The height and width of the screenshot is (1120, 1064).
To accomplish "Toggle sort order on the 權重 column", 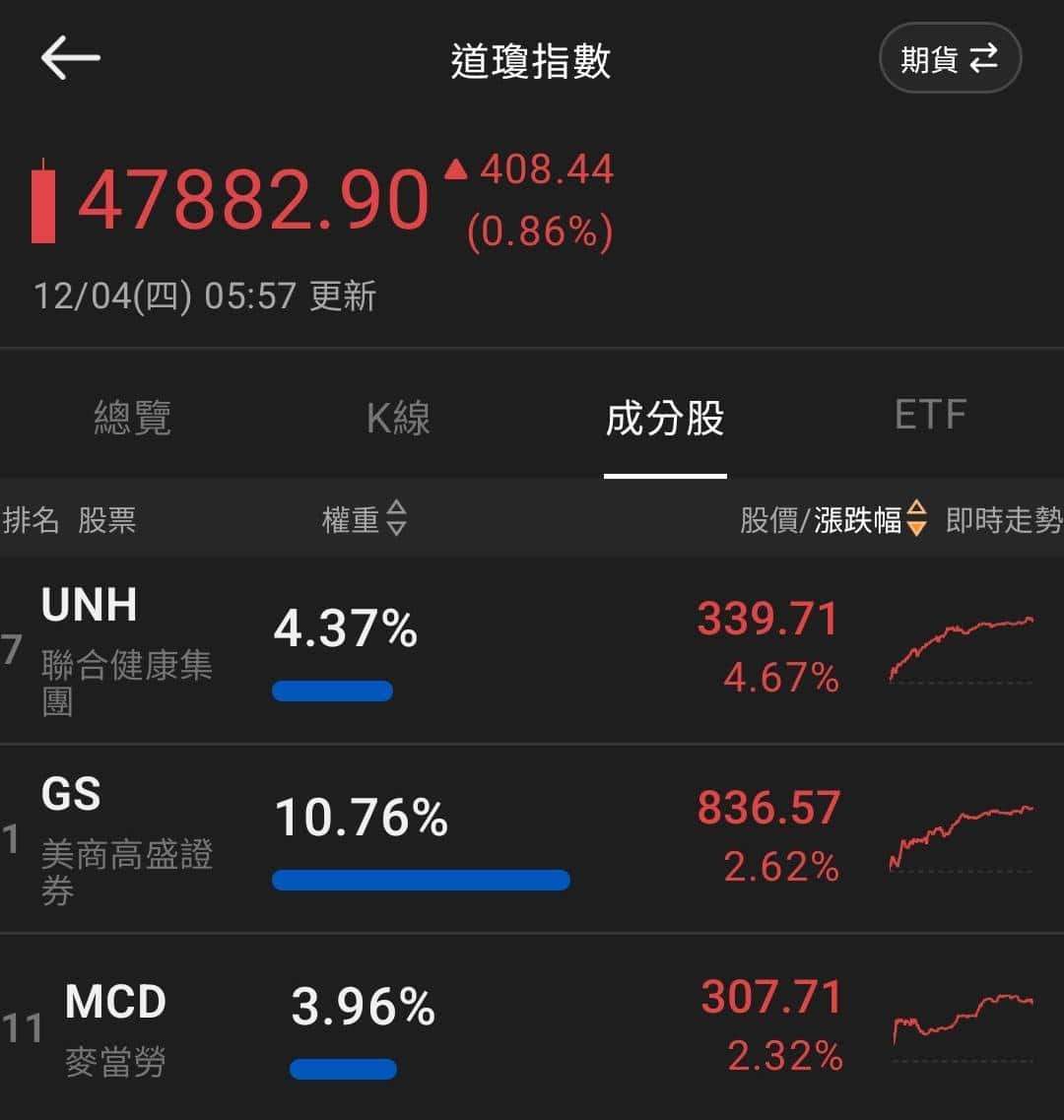I will 397,521.
